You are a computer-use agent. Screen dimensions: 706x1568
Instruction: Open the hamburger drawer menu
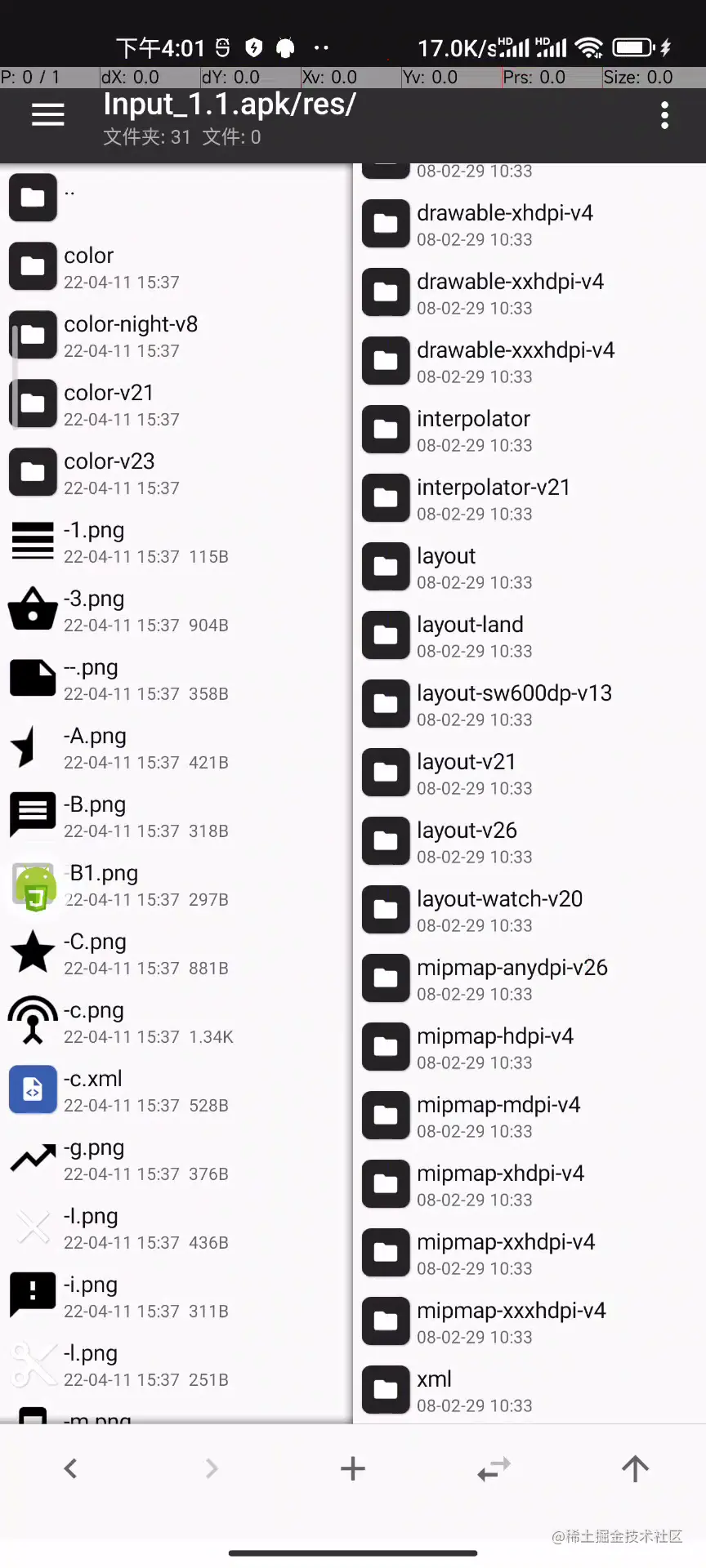pos(47,115)
